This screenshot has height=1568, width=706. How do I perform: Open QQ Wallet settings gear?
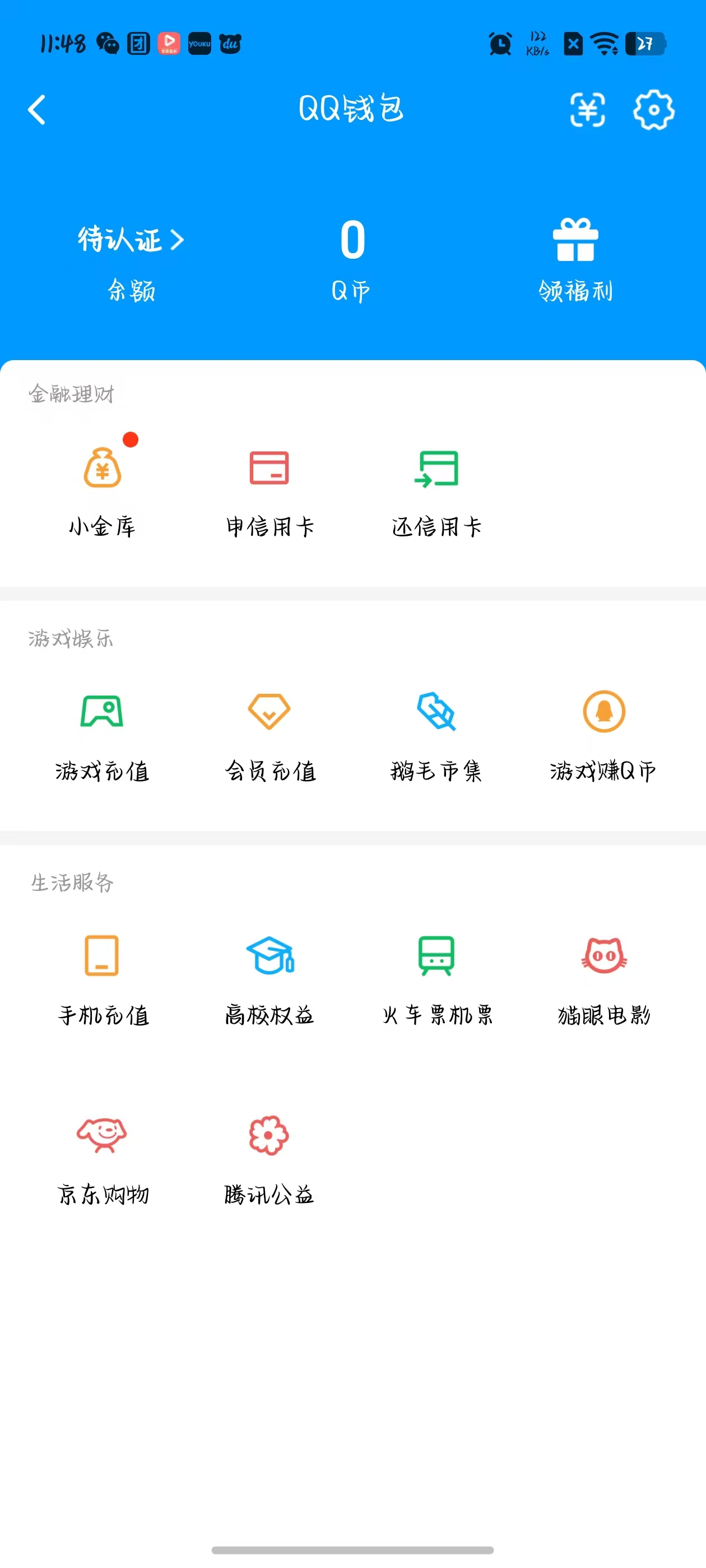(x=654, y=110)
